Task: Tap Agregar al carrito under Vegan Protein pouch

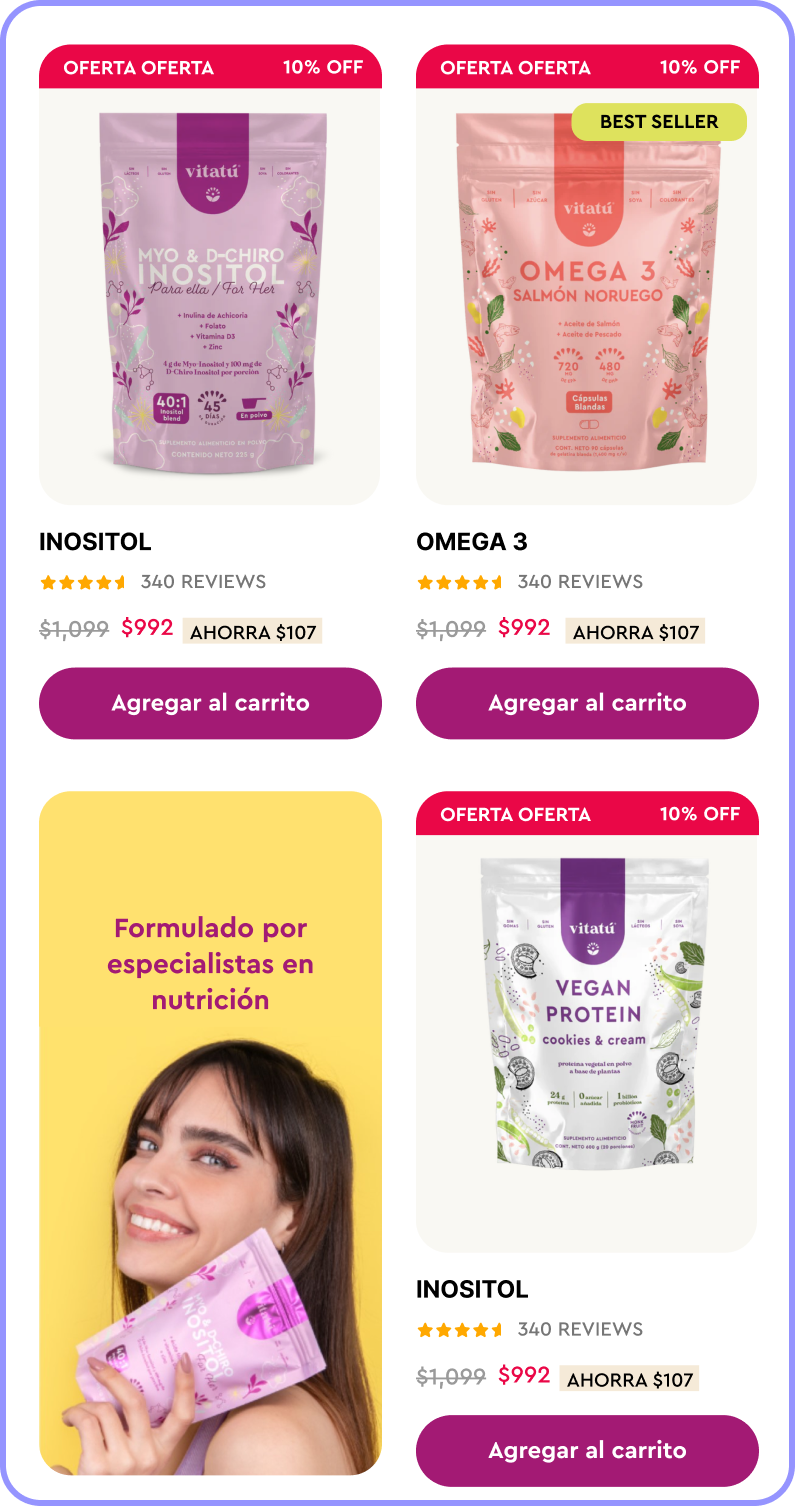Action: (x=587, y=1450)
